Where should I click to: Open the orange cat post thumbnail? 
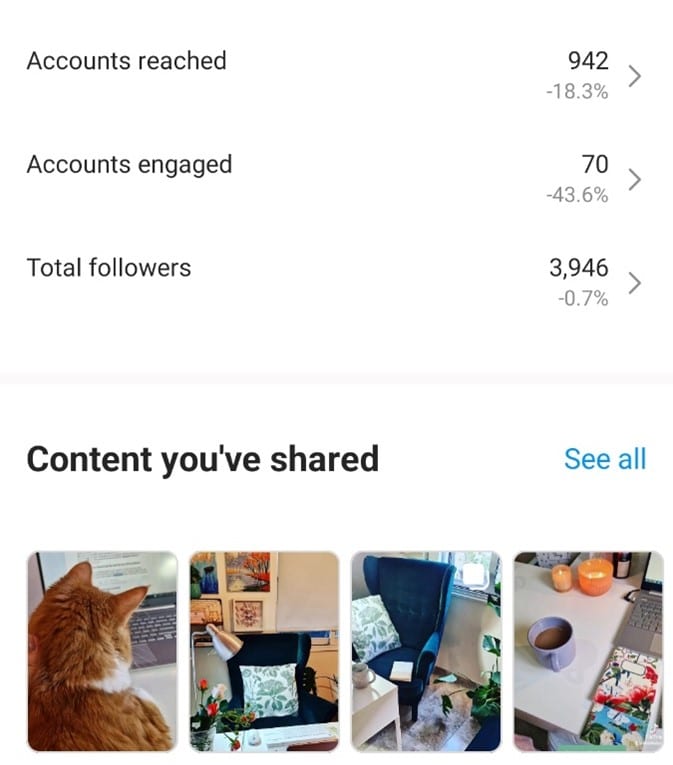(102, 651)
